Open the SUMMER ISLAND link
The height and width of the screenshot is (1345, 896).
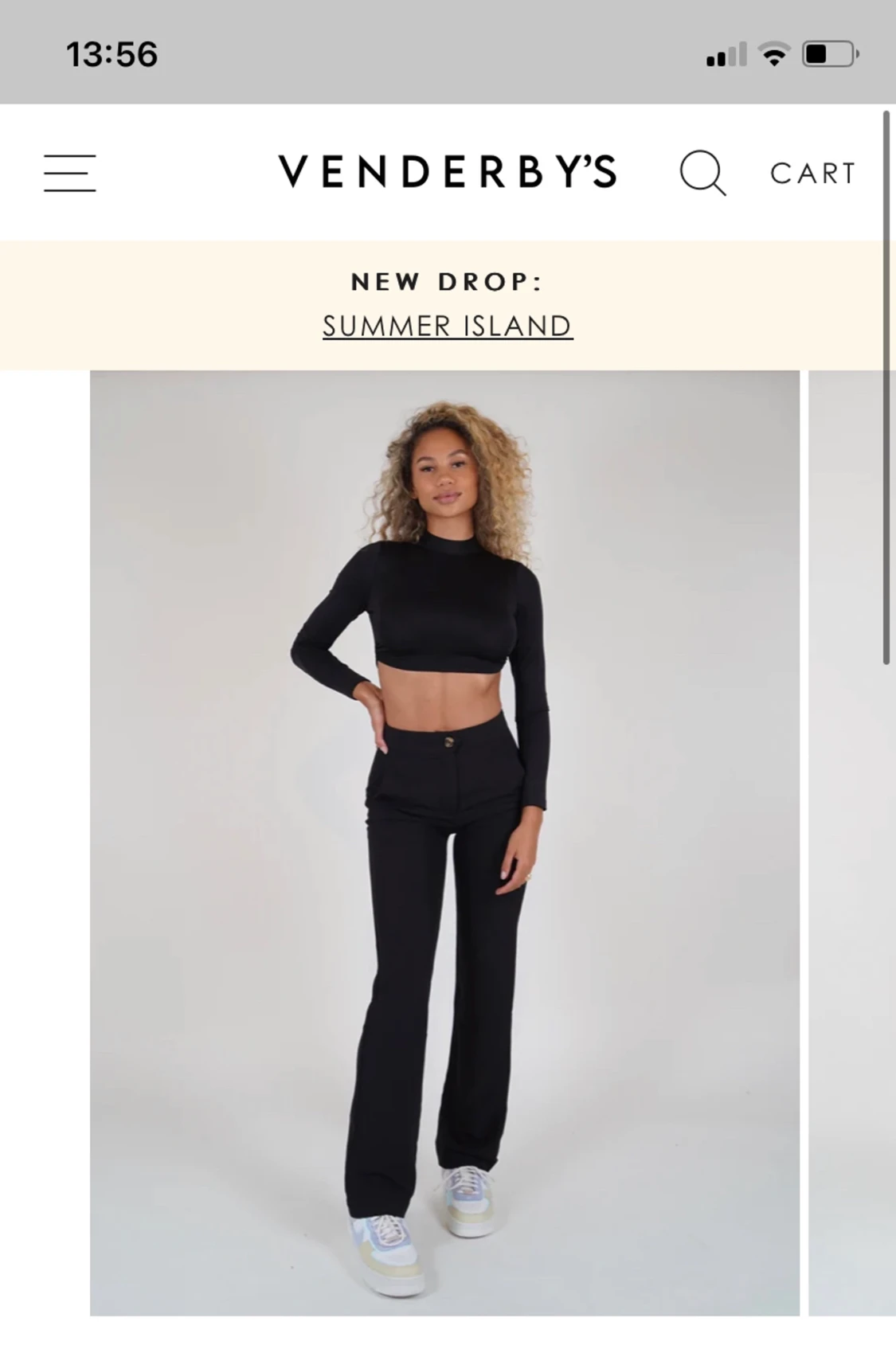click(448, 326)
